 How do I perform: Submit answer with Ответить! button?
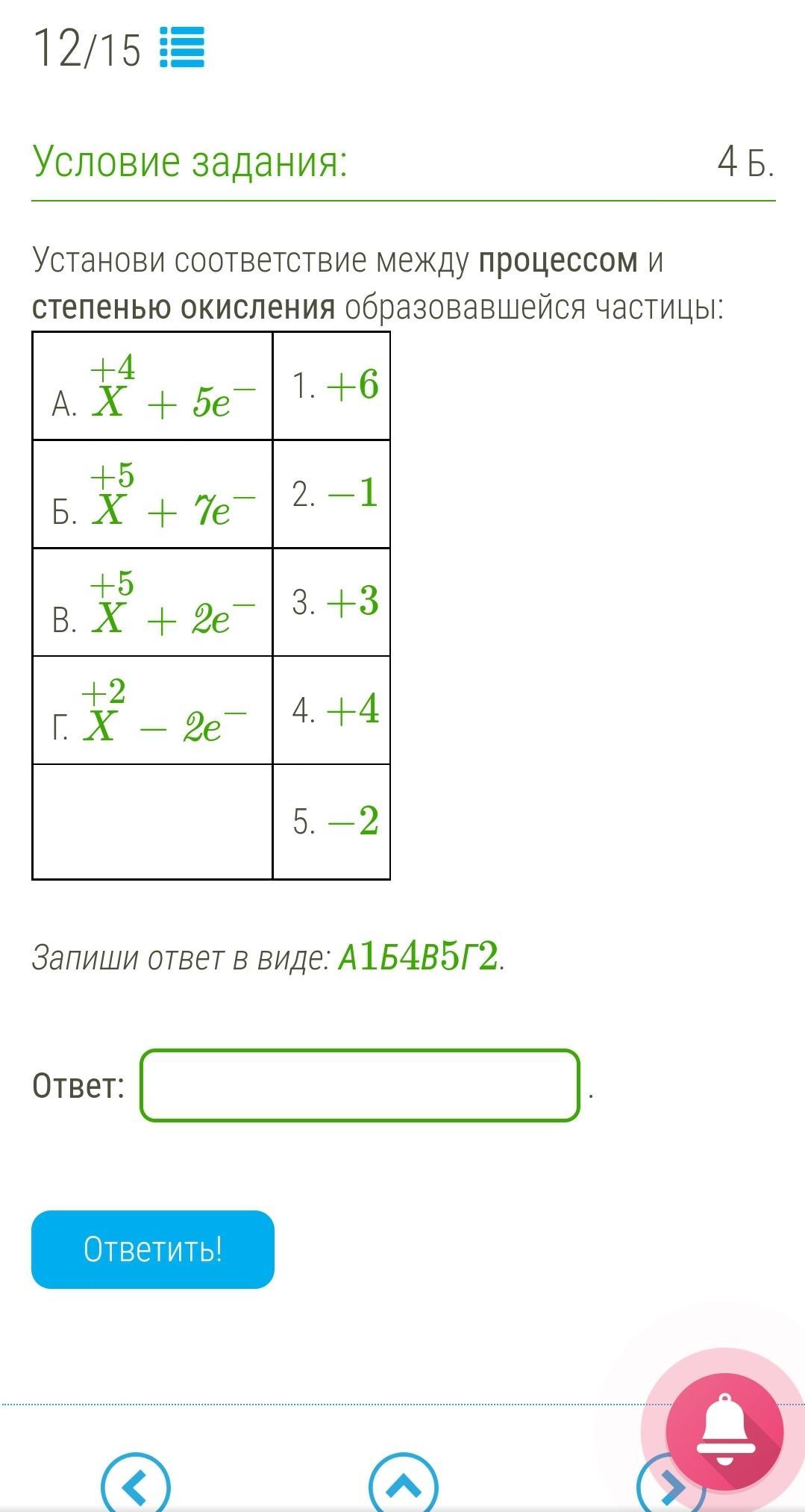click(153, 1249)
